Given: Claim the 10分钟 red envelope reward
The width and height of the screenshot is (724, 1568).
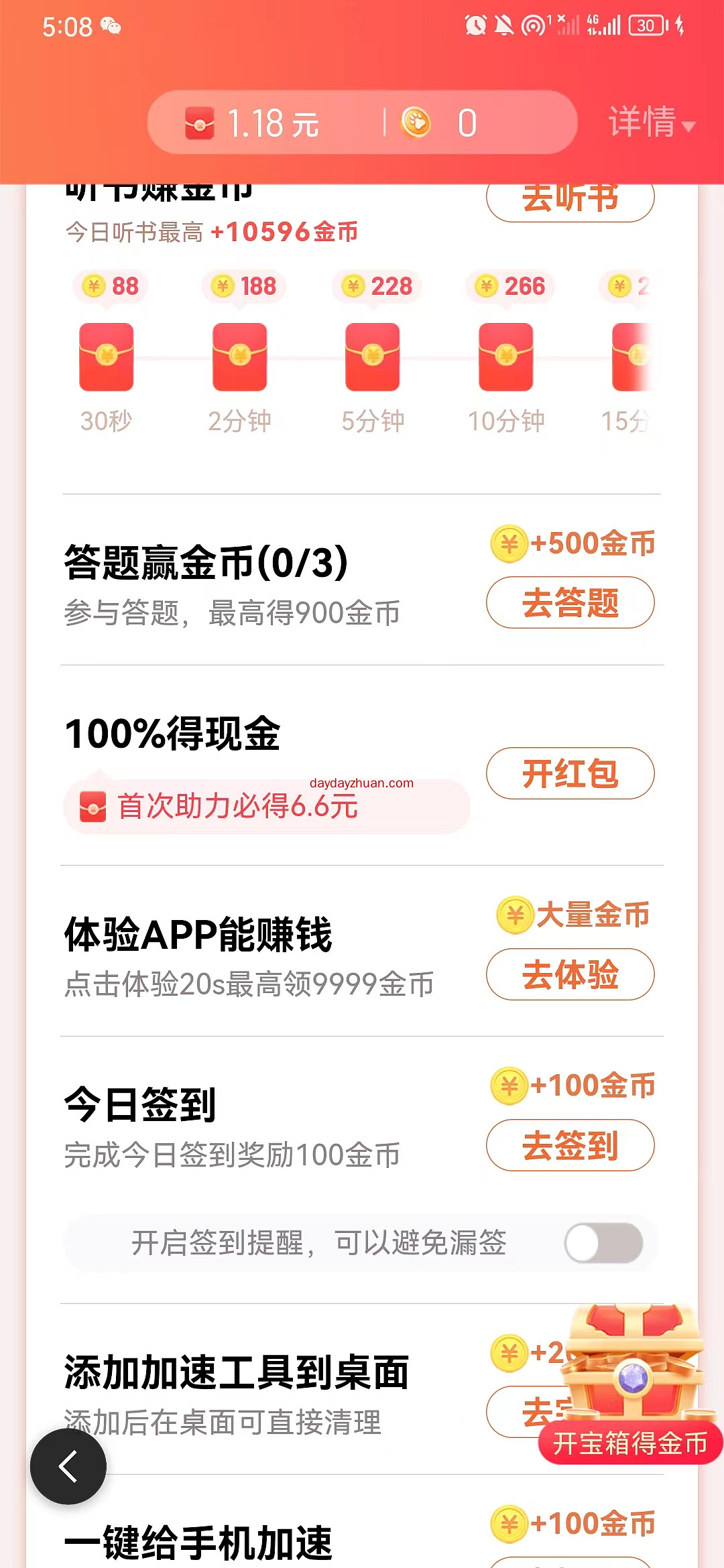Looking at the screenshot, I should click(x=506, y=357).
